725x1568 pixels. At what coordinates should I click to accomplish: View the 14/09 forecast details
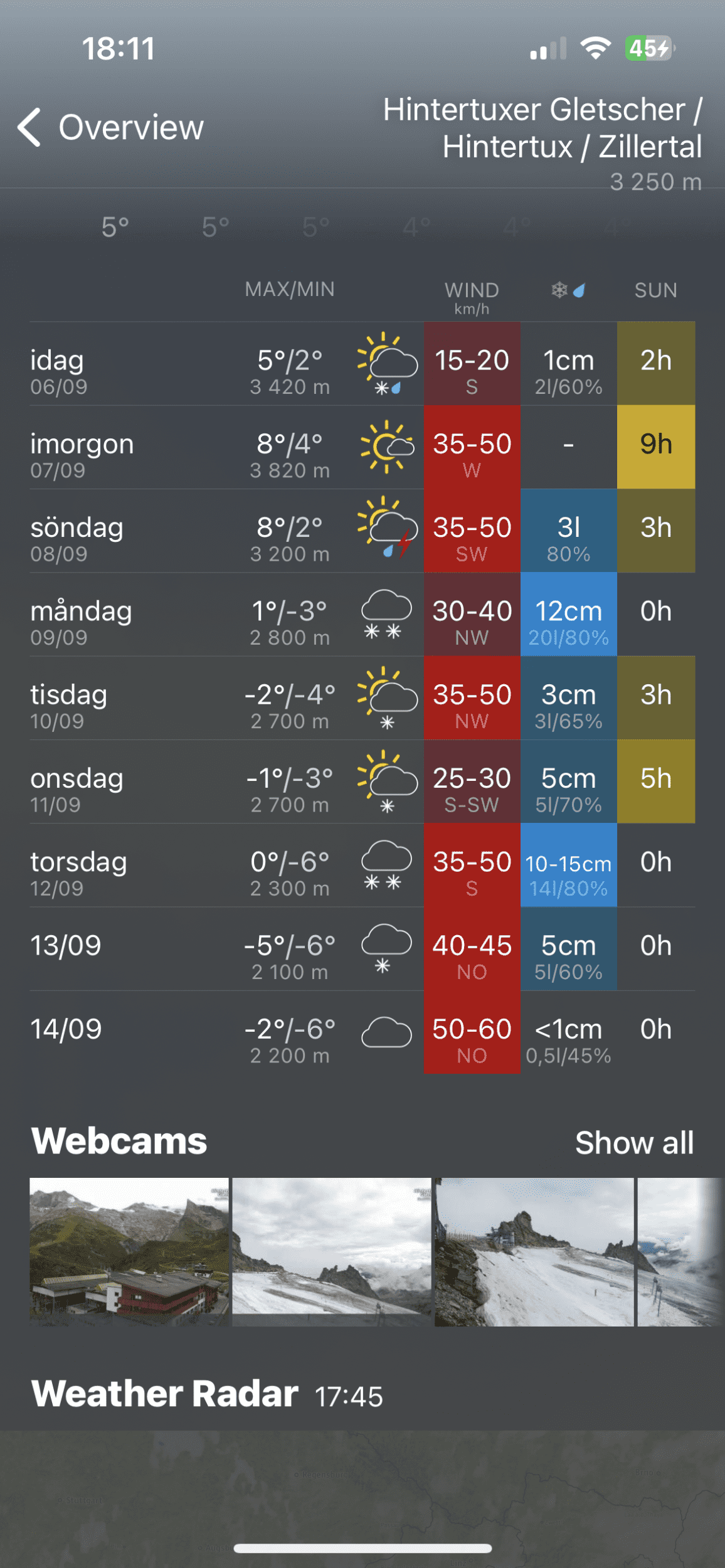(188, 1032)
